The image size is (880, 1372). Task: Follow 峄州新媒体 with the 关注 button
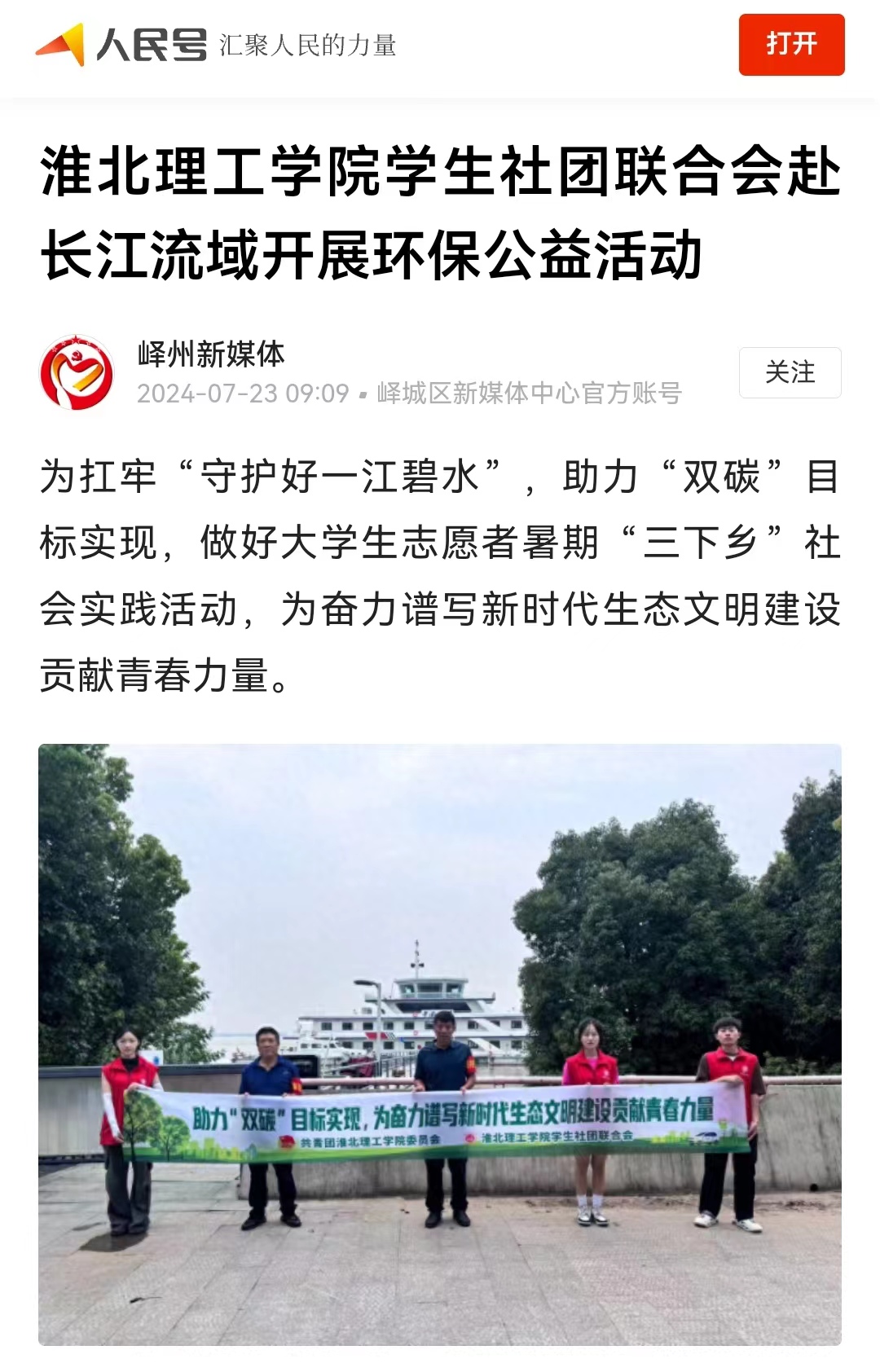(x=790, y=372)
